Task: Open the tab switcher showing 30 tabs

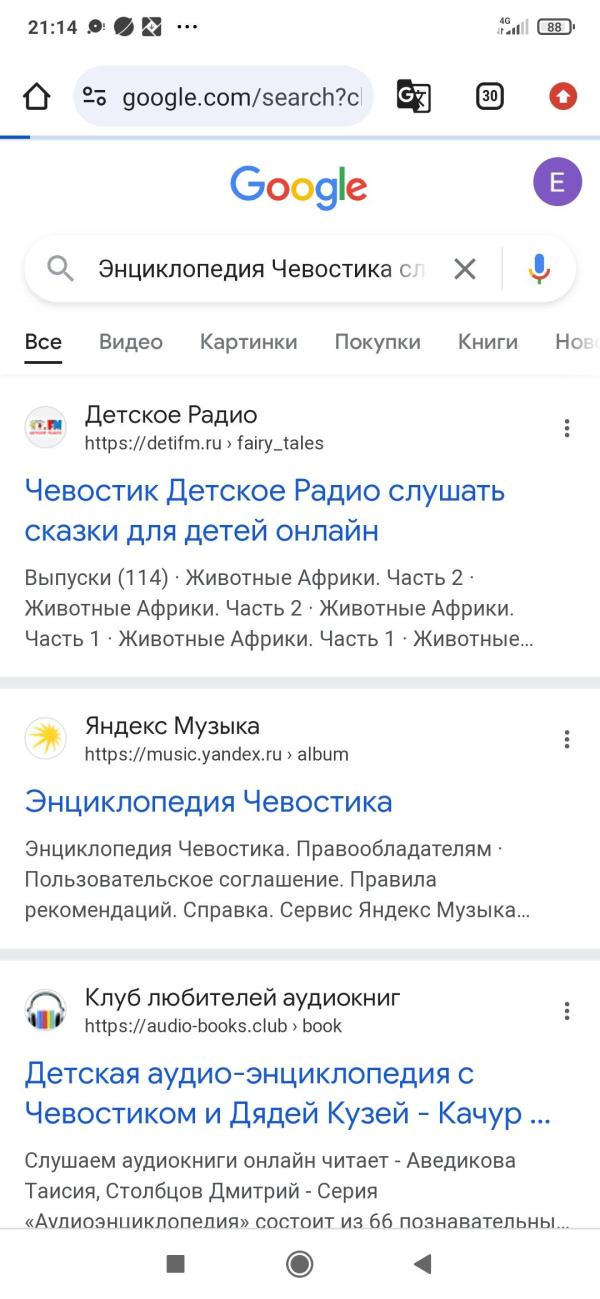Action: 489,97
